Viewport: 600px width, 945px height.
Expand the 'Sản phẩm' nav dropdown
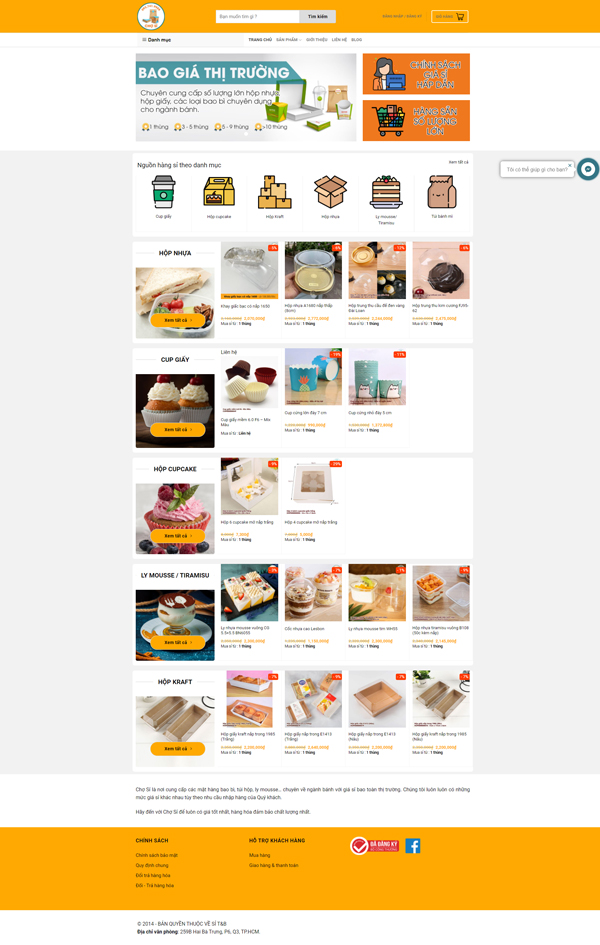coord(288,39)
